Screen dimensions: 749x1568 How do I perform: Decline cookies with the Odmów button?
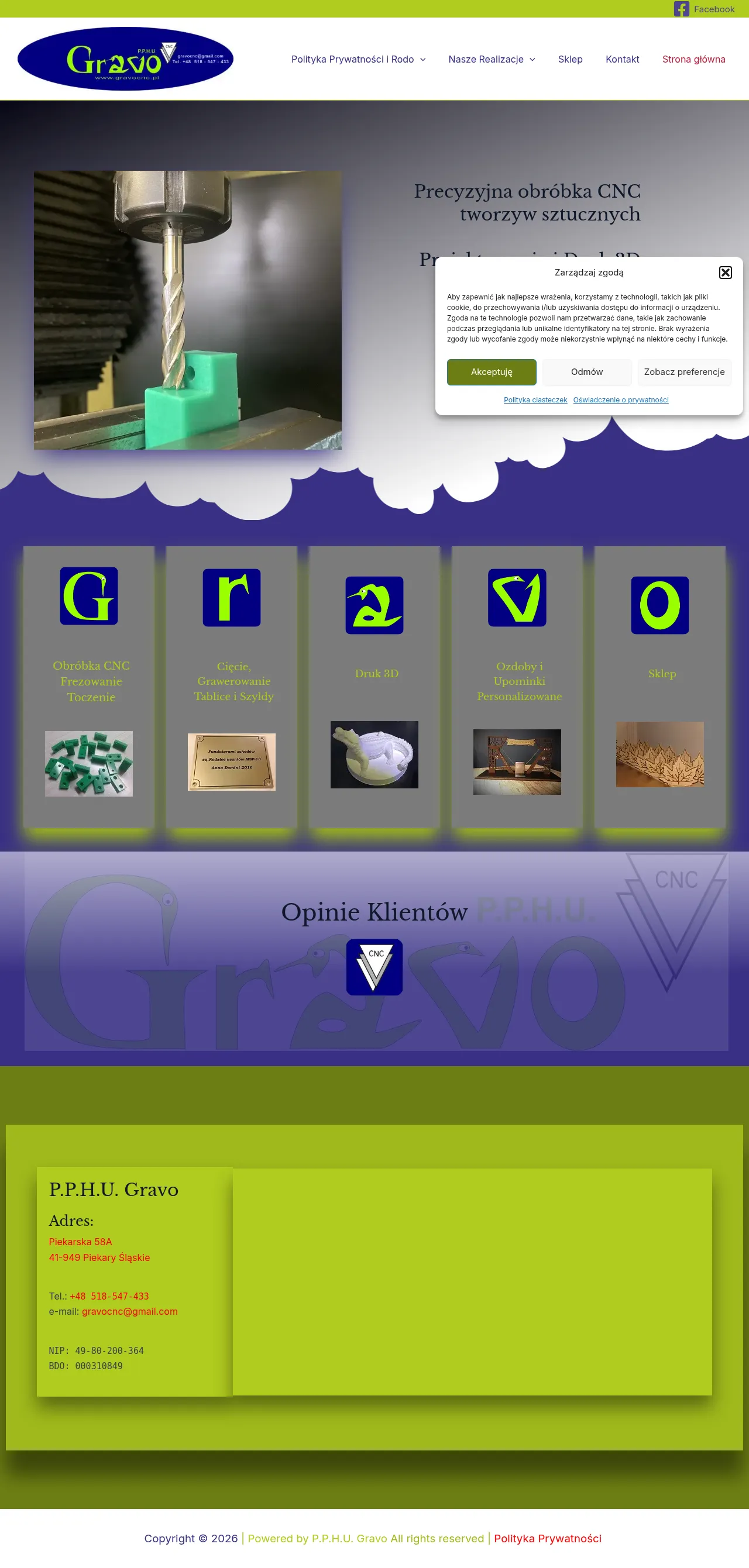coord(586,372)
